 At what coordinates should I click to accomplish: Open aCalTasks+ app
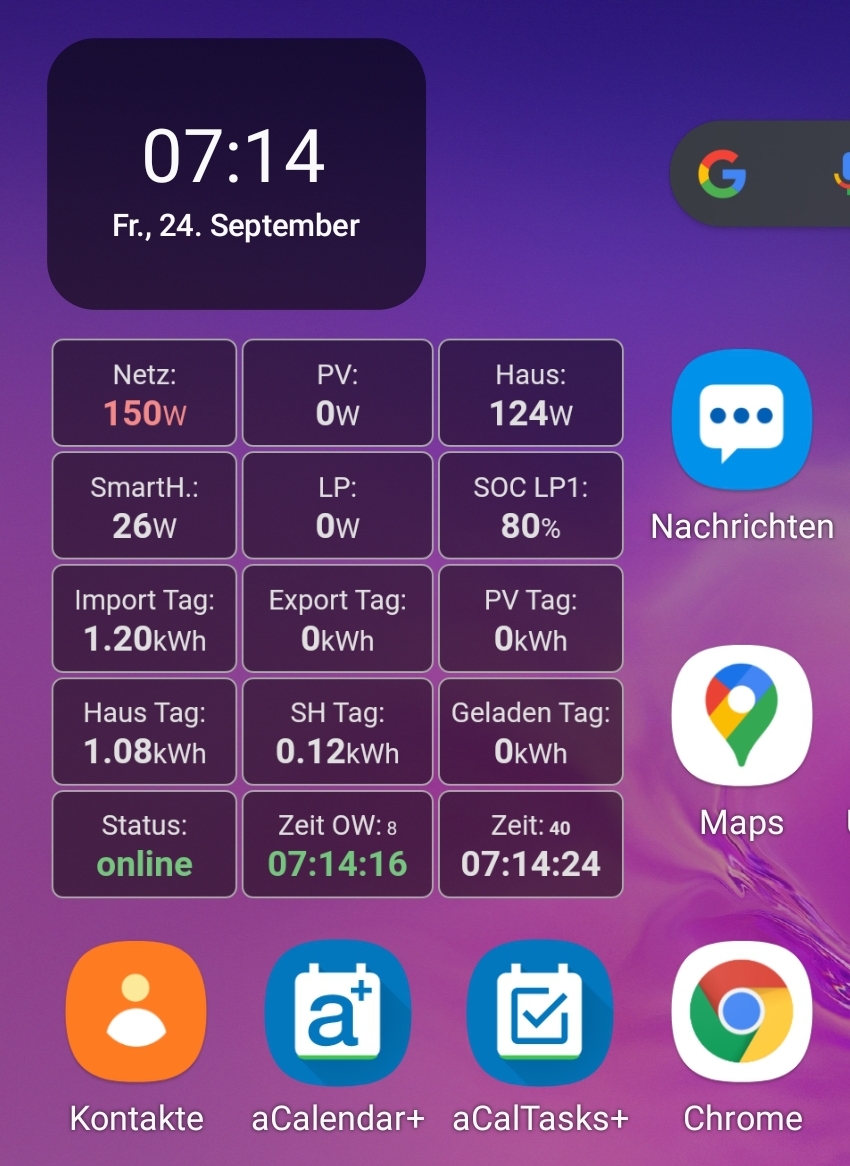pyautogui.click(x=539, y=1011)
